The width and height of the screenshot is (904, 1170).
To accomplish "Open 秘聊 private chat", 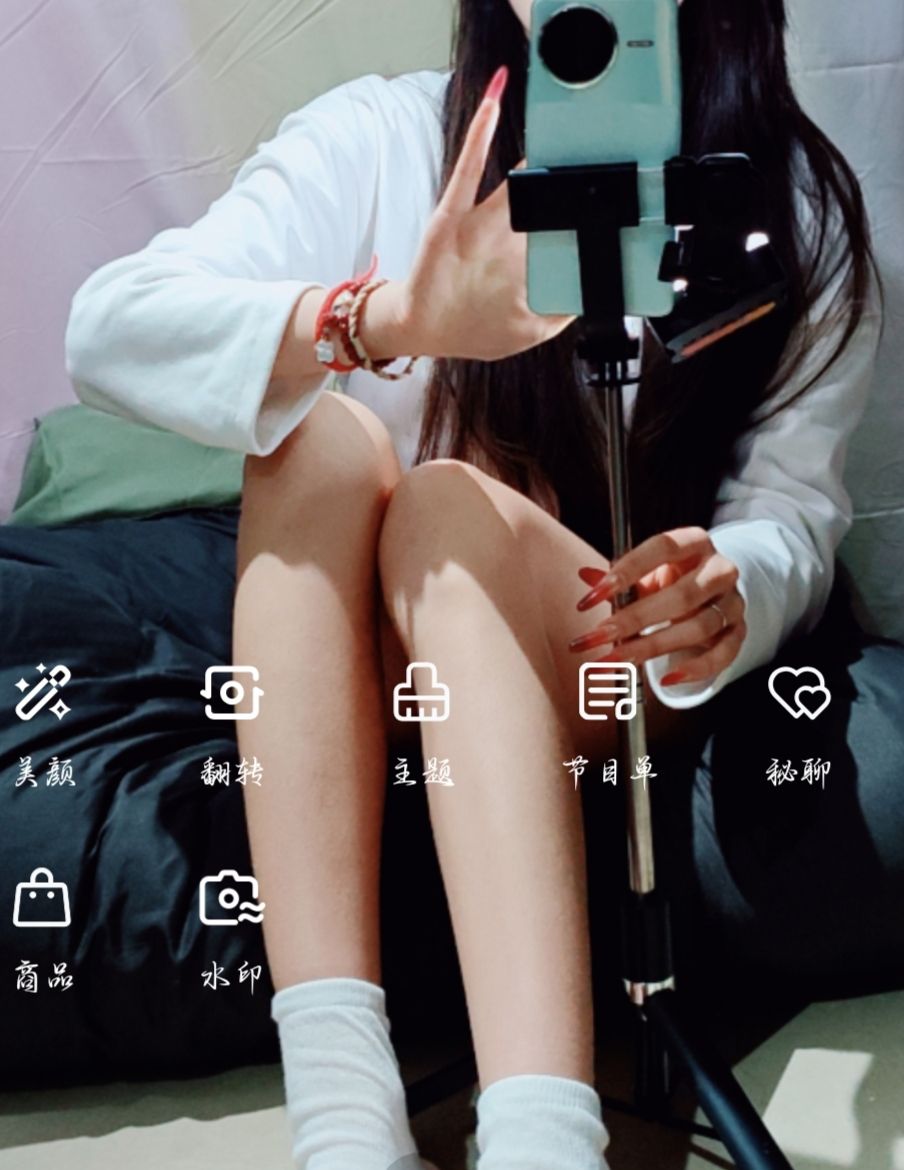I will click(798, 694).
